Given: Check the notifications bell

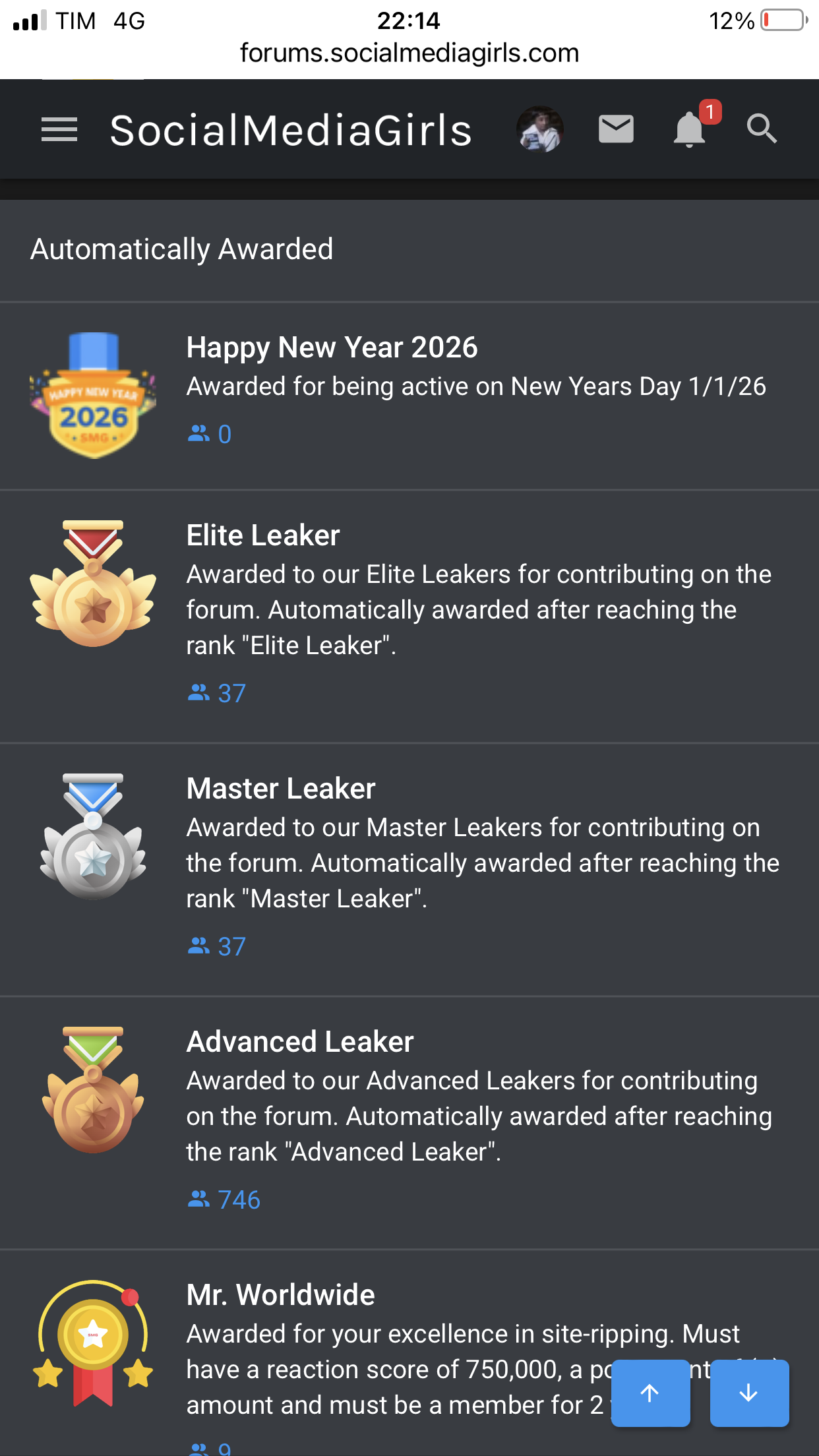Looking at the screenshot, I should [690, 129].
